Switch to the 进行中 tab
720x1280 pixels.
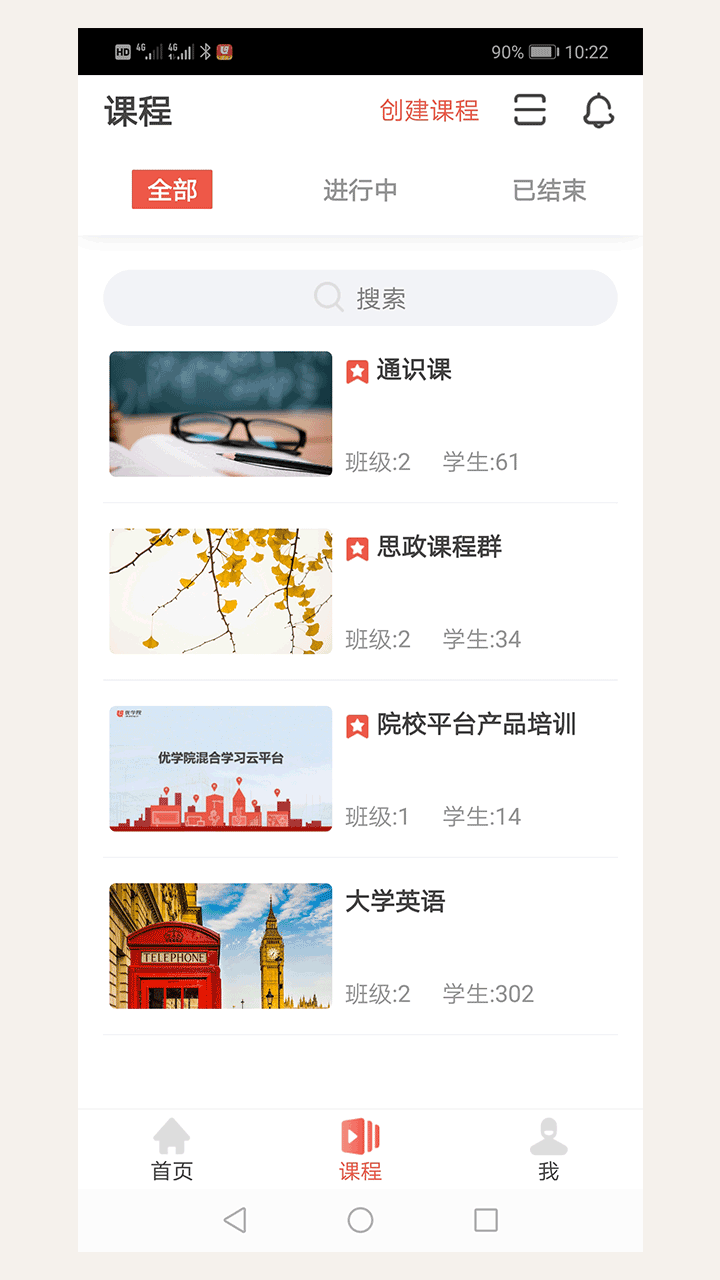[x=360, y=190]
